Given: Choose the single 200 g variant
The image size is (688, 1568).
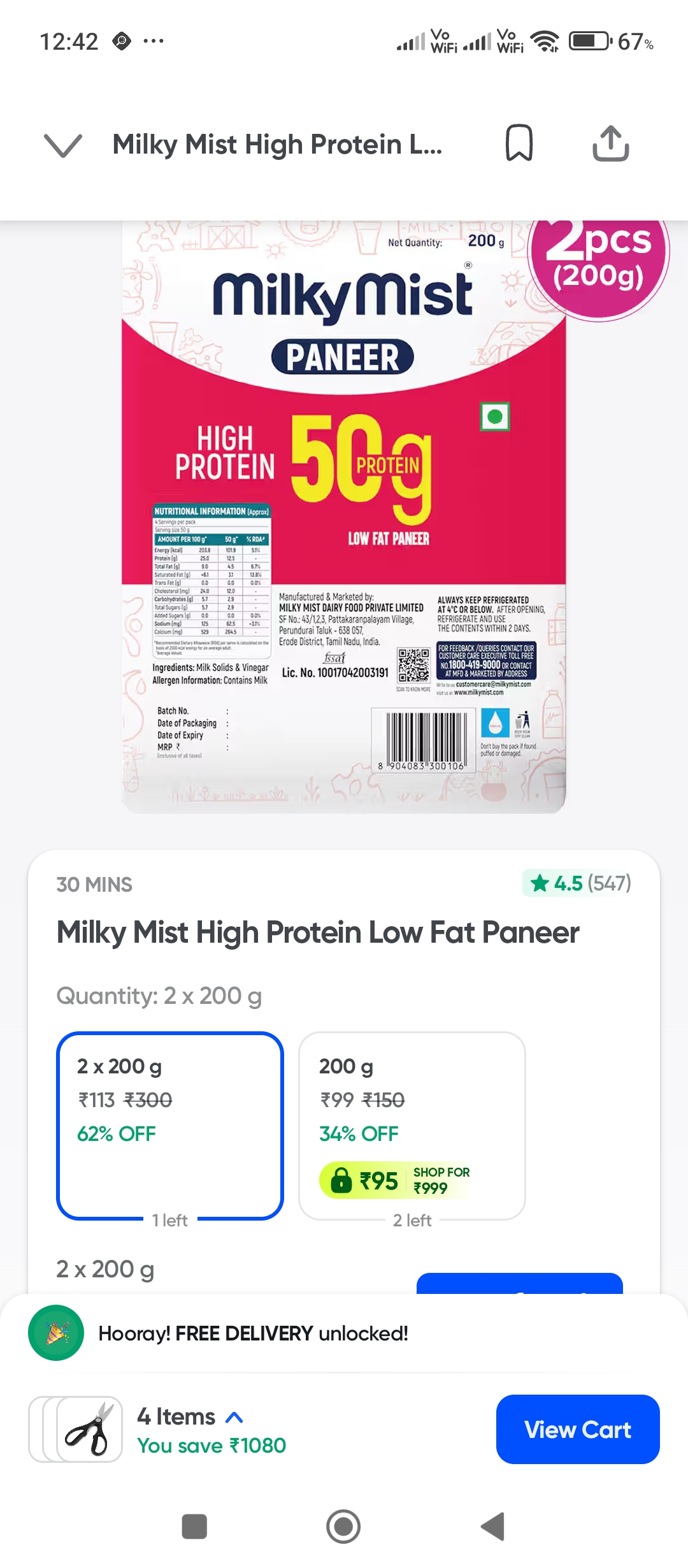Looking at the screenshot, I should pos(412,1125).
